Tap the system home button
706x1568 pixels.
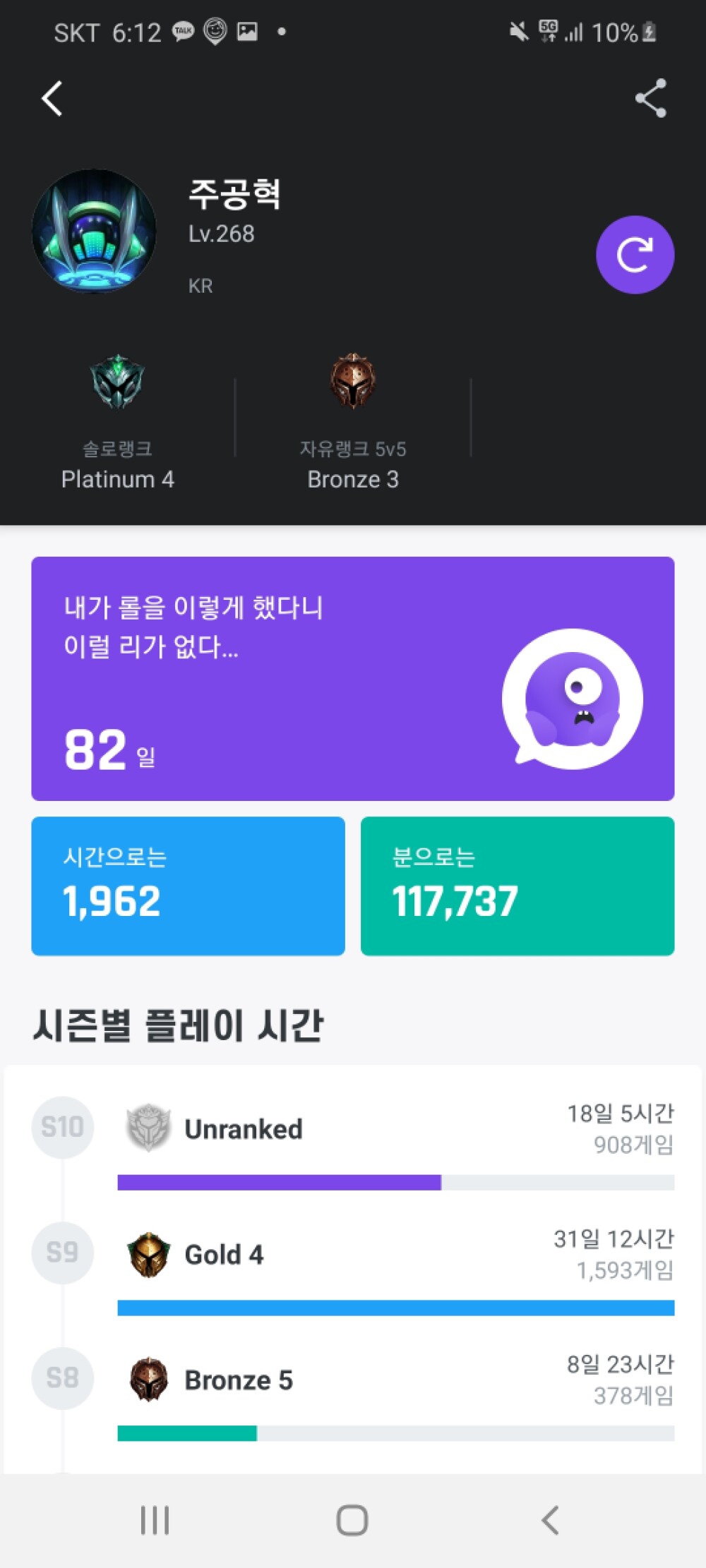(x=352, y=1520)
